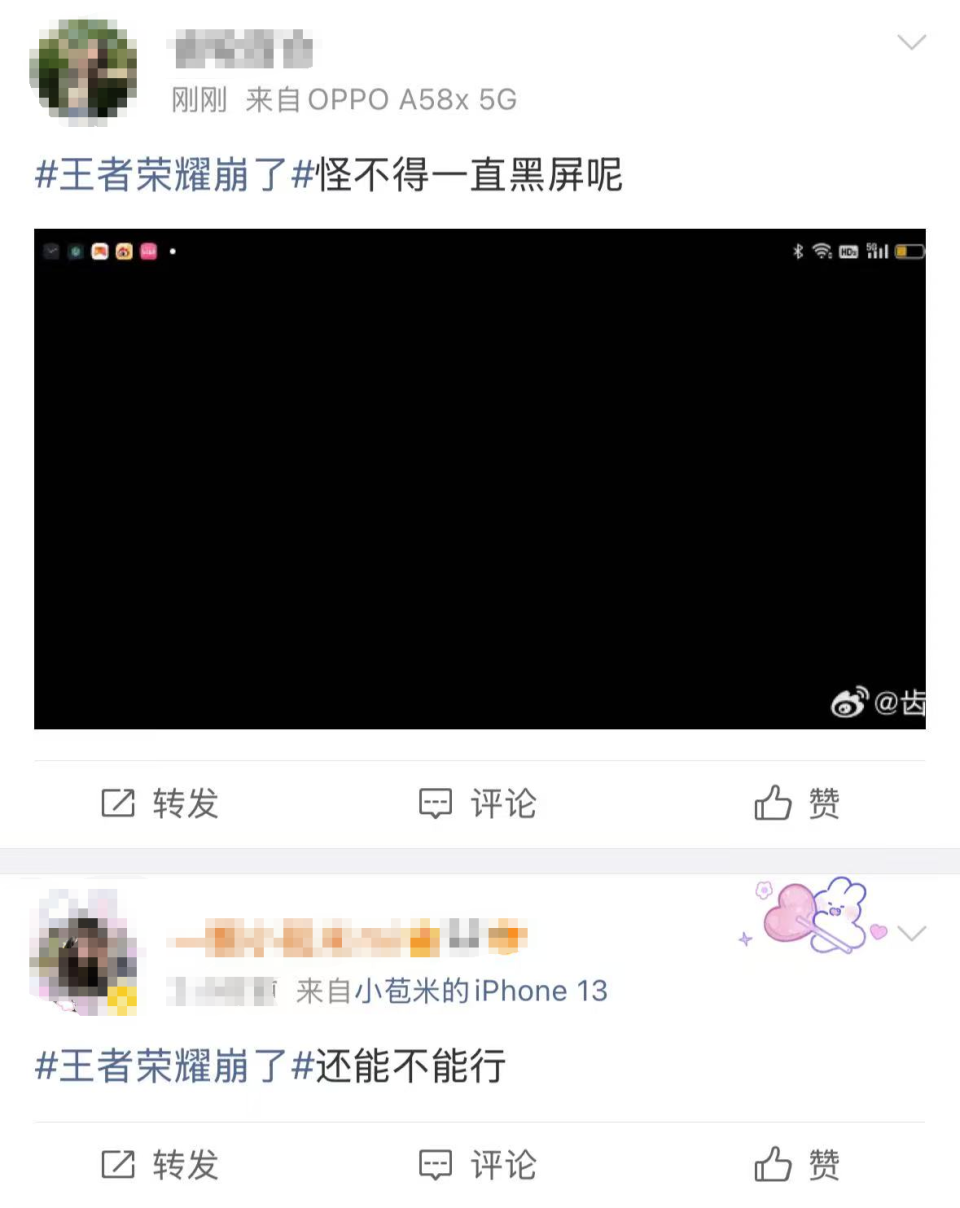Screen dimensions: 960x1208
Task: Expand the chevron menu on the first post
Action: click(x=912, y=42)
